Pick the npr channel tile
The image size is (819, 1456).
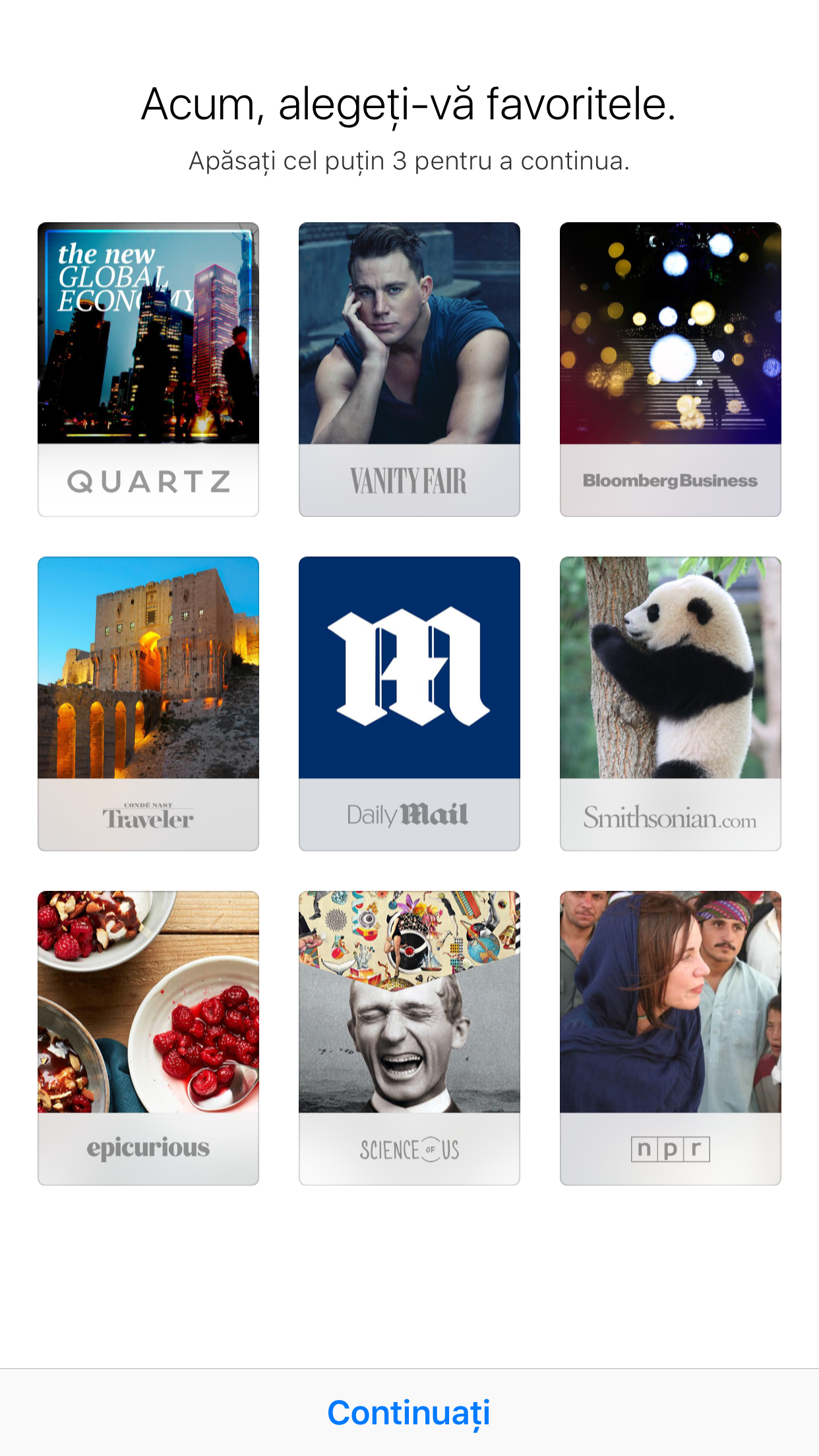pos(671,1038)
